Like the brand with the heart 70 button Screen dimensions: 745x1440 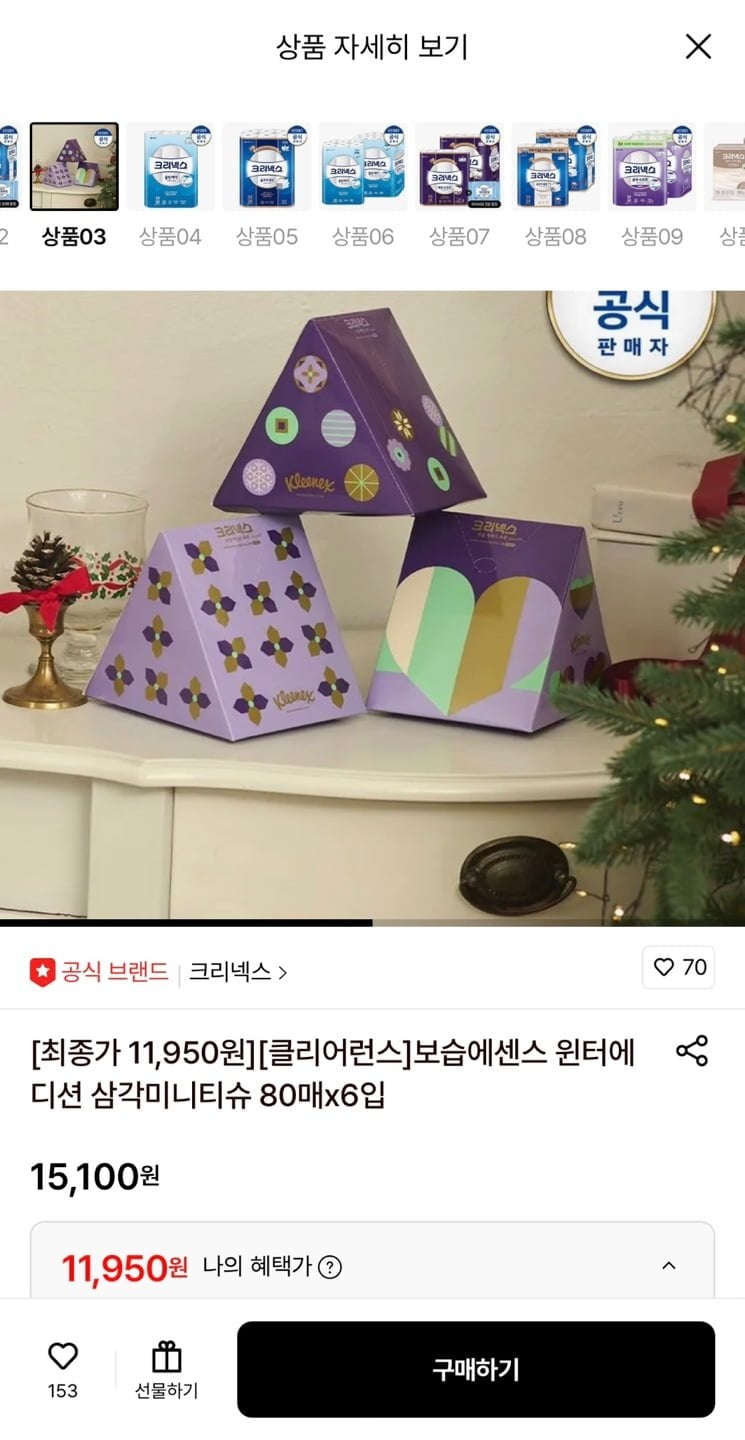[679, 967]
